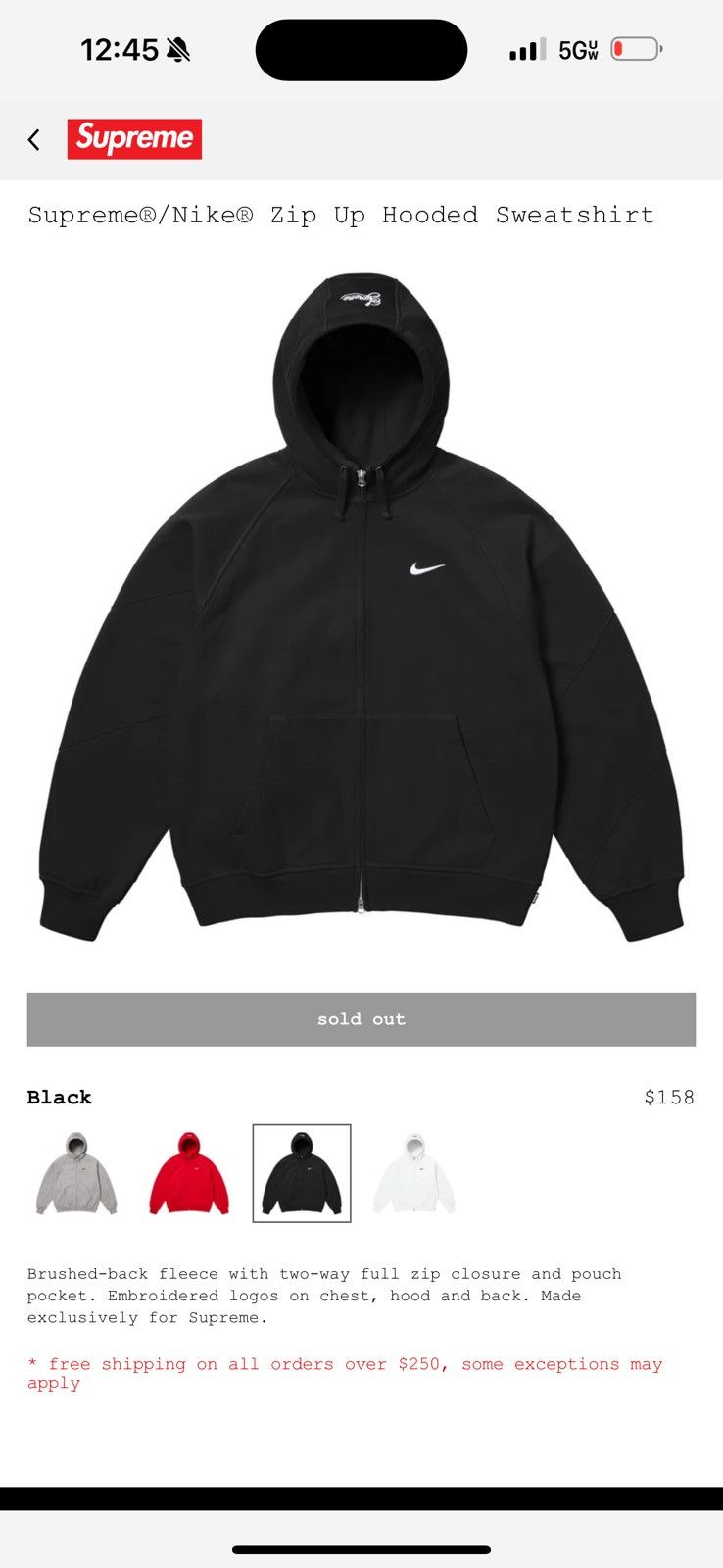Screen dimensions: 723x1568
Task: Pick the black hoodie swatch
Action: (x=302, y=1173)
